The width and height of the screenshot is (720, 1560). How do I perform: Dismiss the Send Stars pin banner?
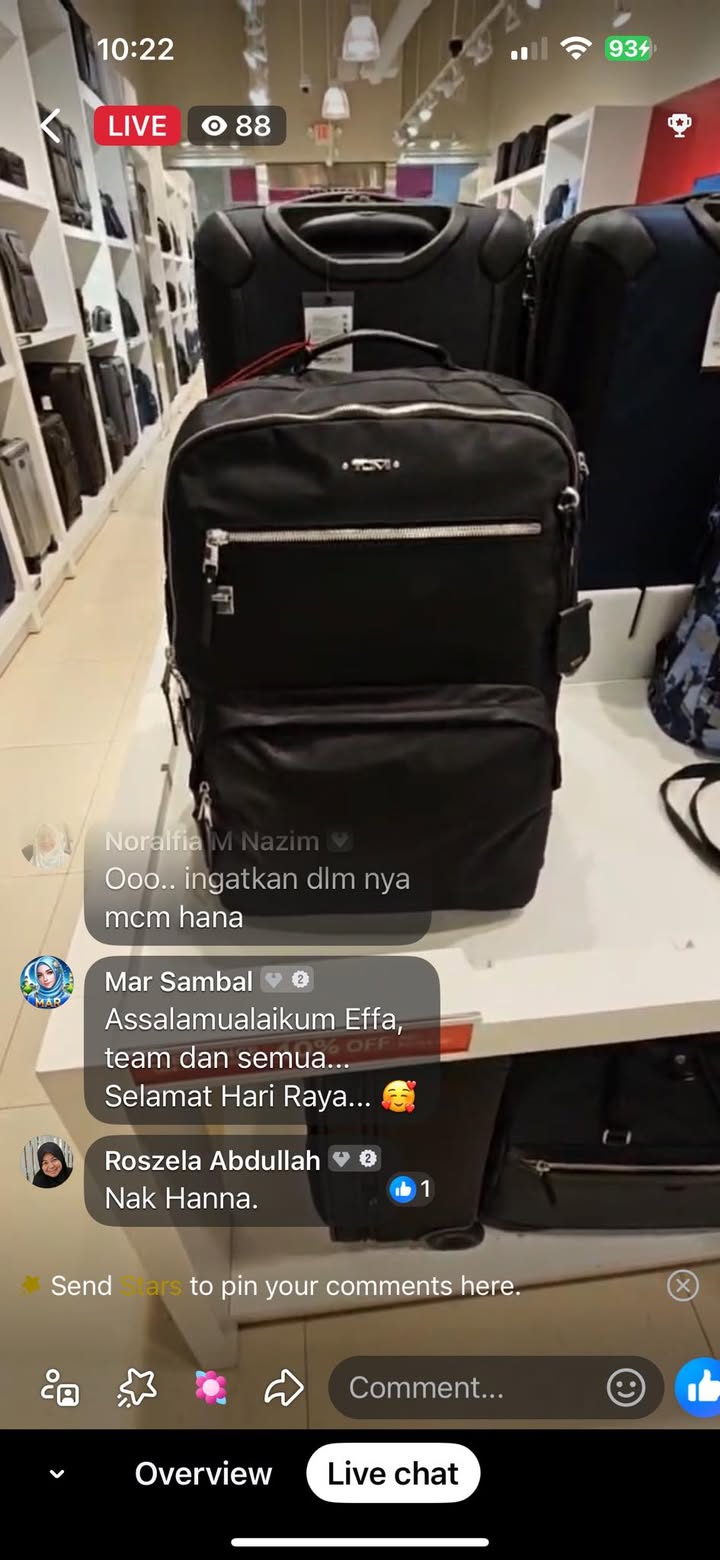click(x=683, y=1285)
